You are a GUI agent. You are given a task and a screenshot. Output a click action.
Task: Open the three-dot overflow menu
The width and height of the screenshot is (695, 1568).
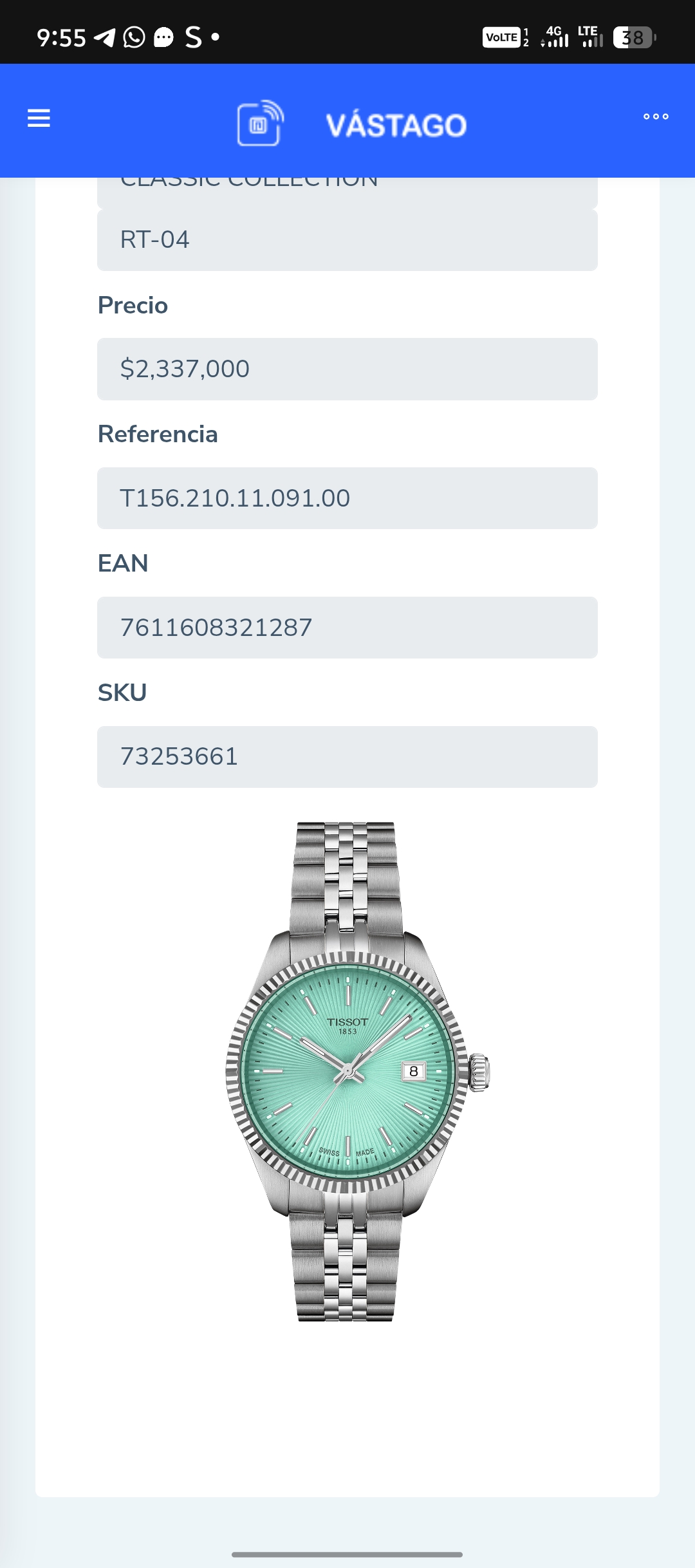[x=656, y=117]
